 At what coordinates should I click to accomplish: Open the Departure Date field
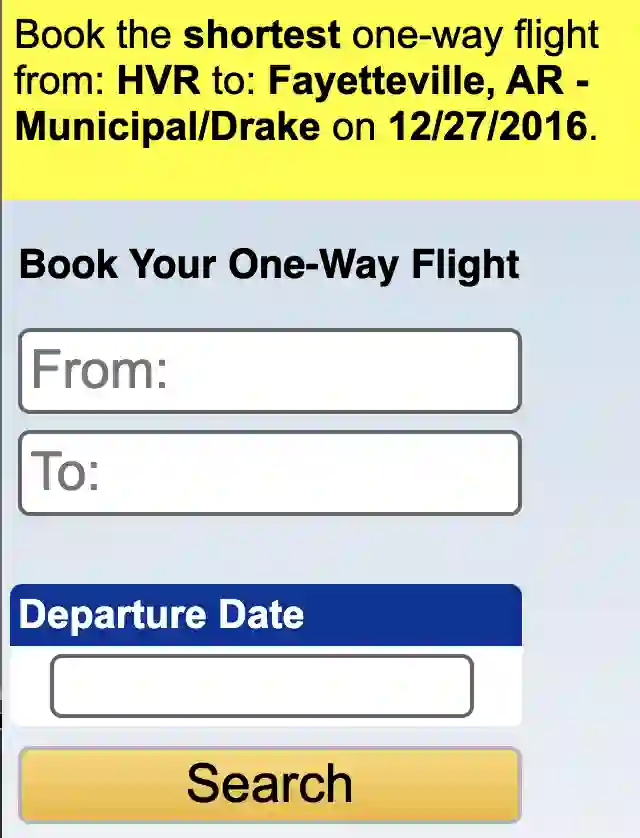point(261,686)
